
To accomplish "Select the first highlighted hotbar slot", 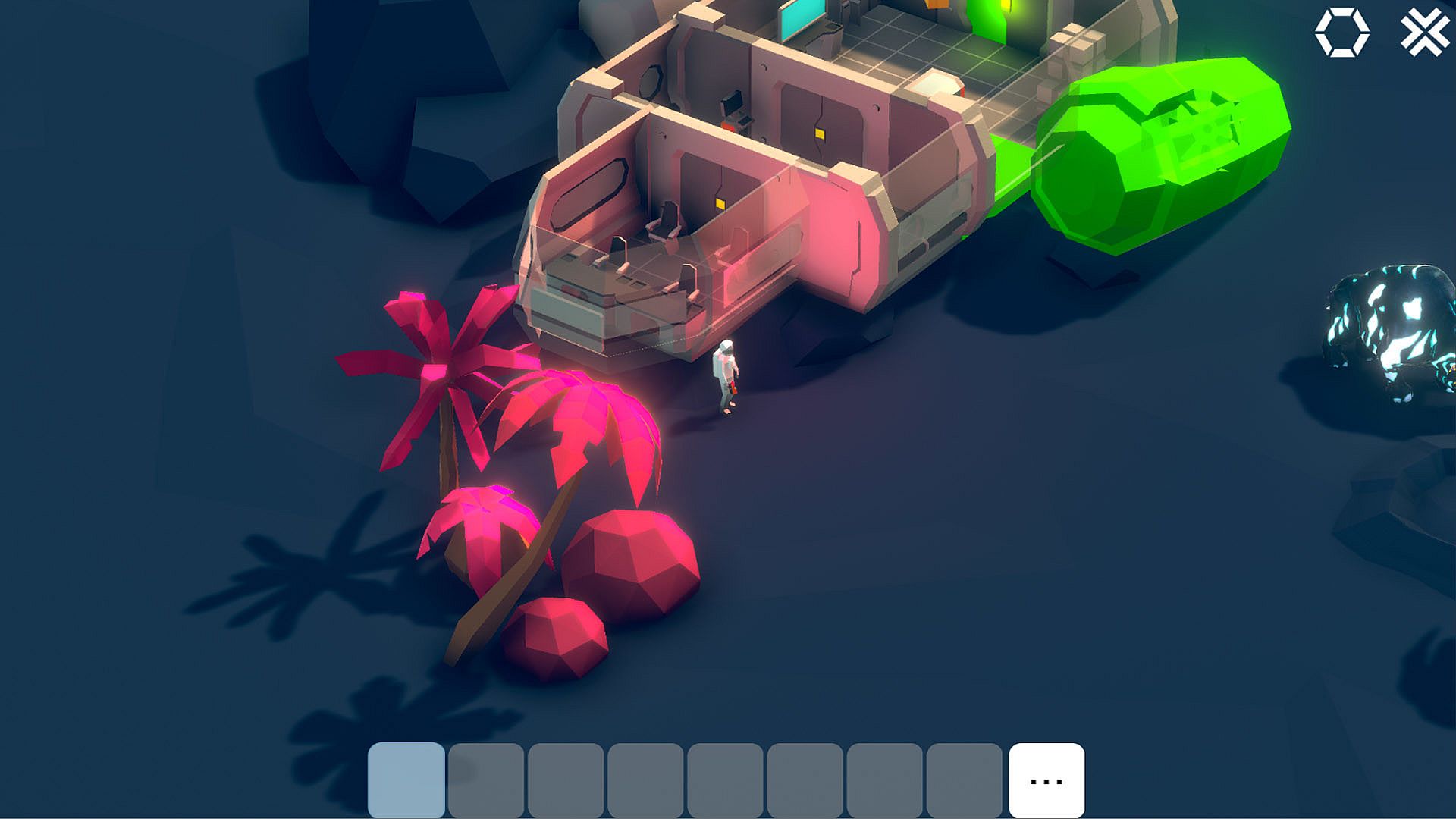I will pos(406,780).
